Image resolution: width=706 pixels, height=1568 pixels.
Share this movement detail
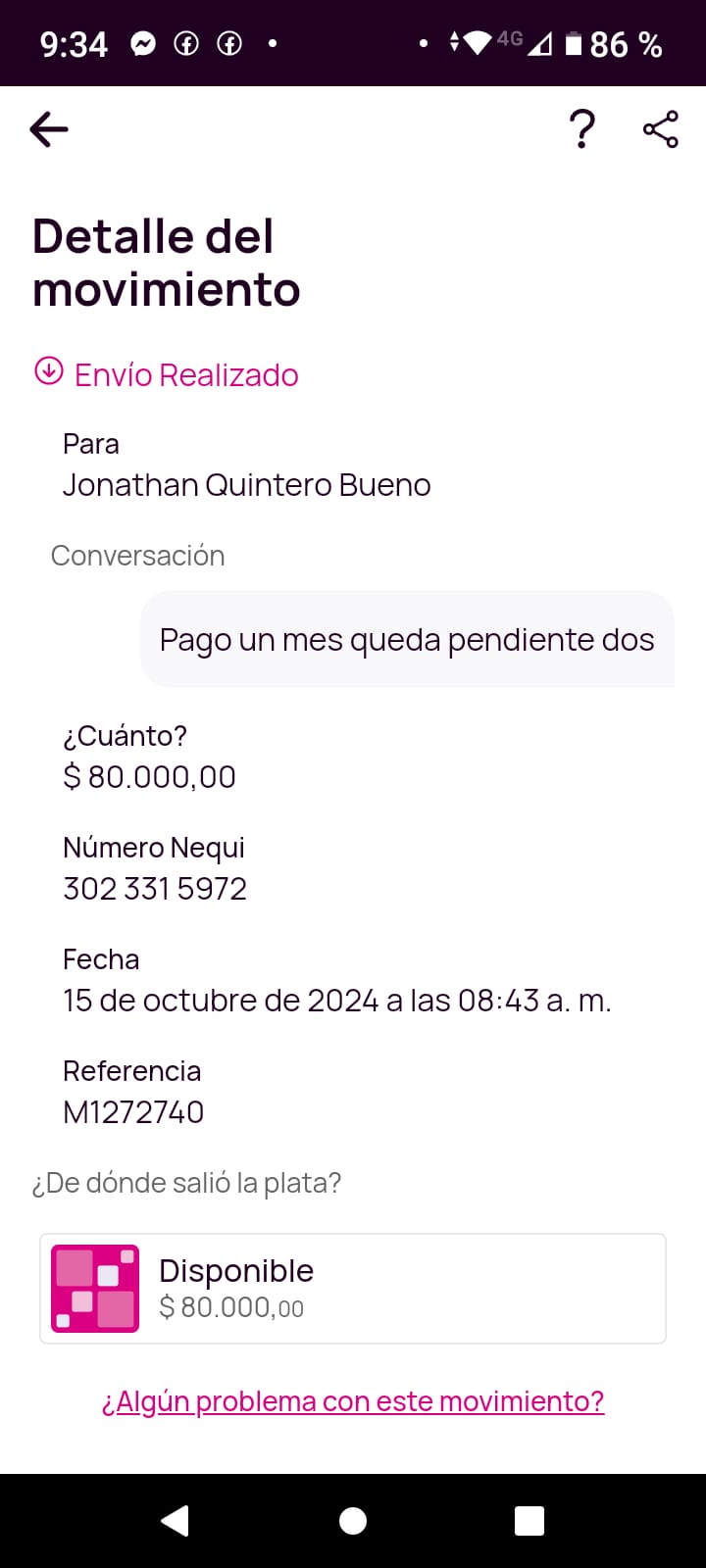pyautogui.click(x=661, y=128)
